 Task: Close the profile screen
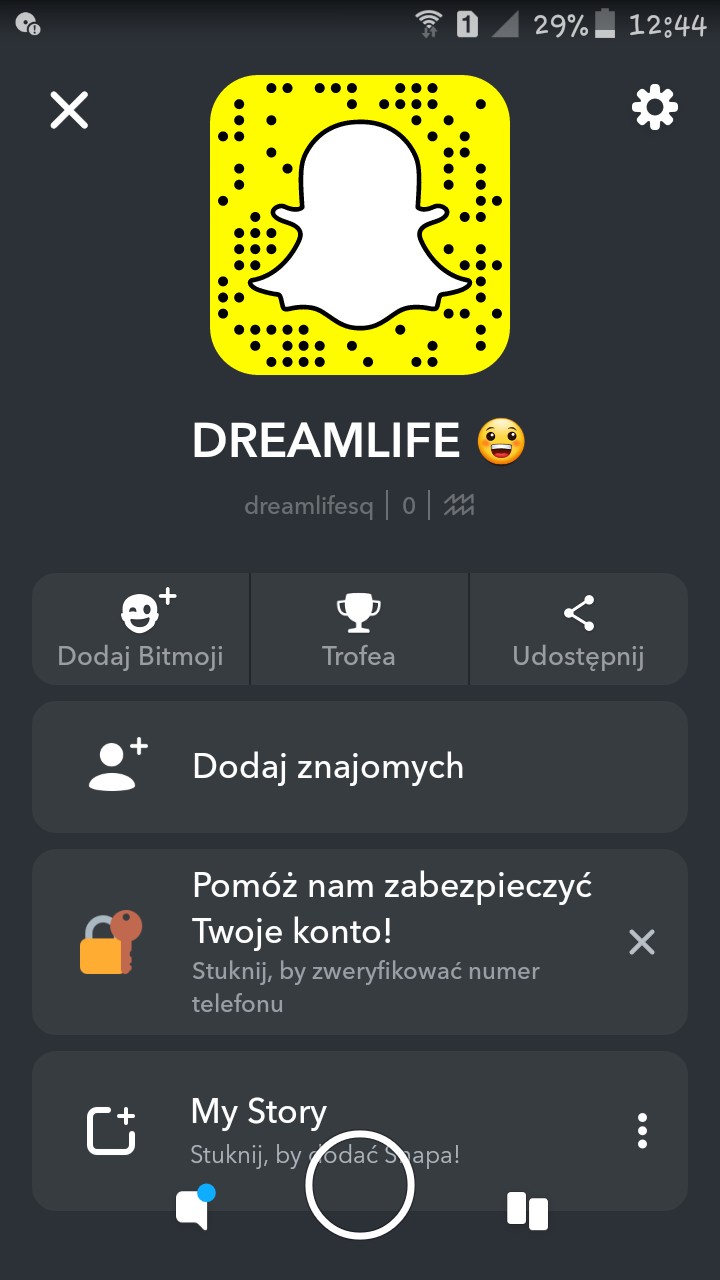coord(69,109)
